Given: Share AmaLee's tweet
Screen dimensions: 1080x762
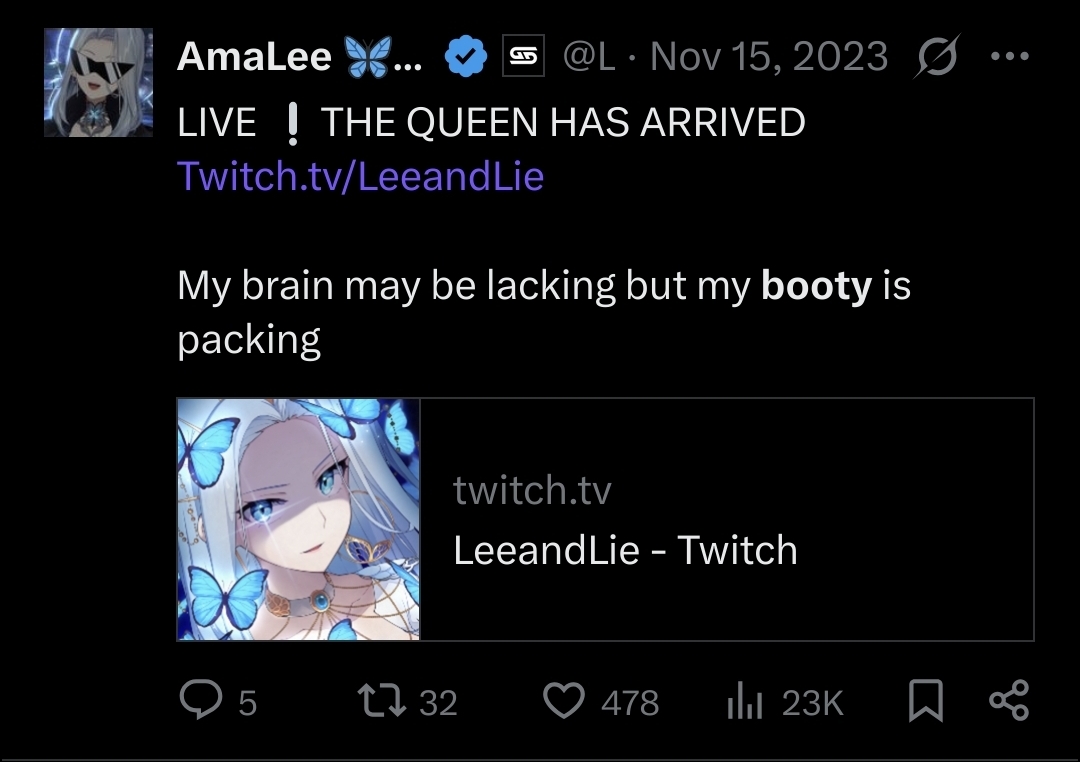Looking at the screenshot, I should point(1008,700).
